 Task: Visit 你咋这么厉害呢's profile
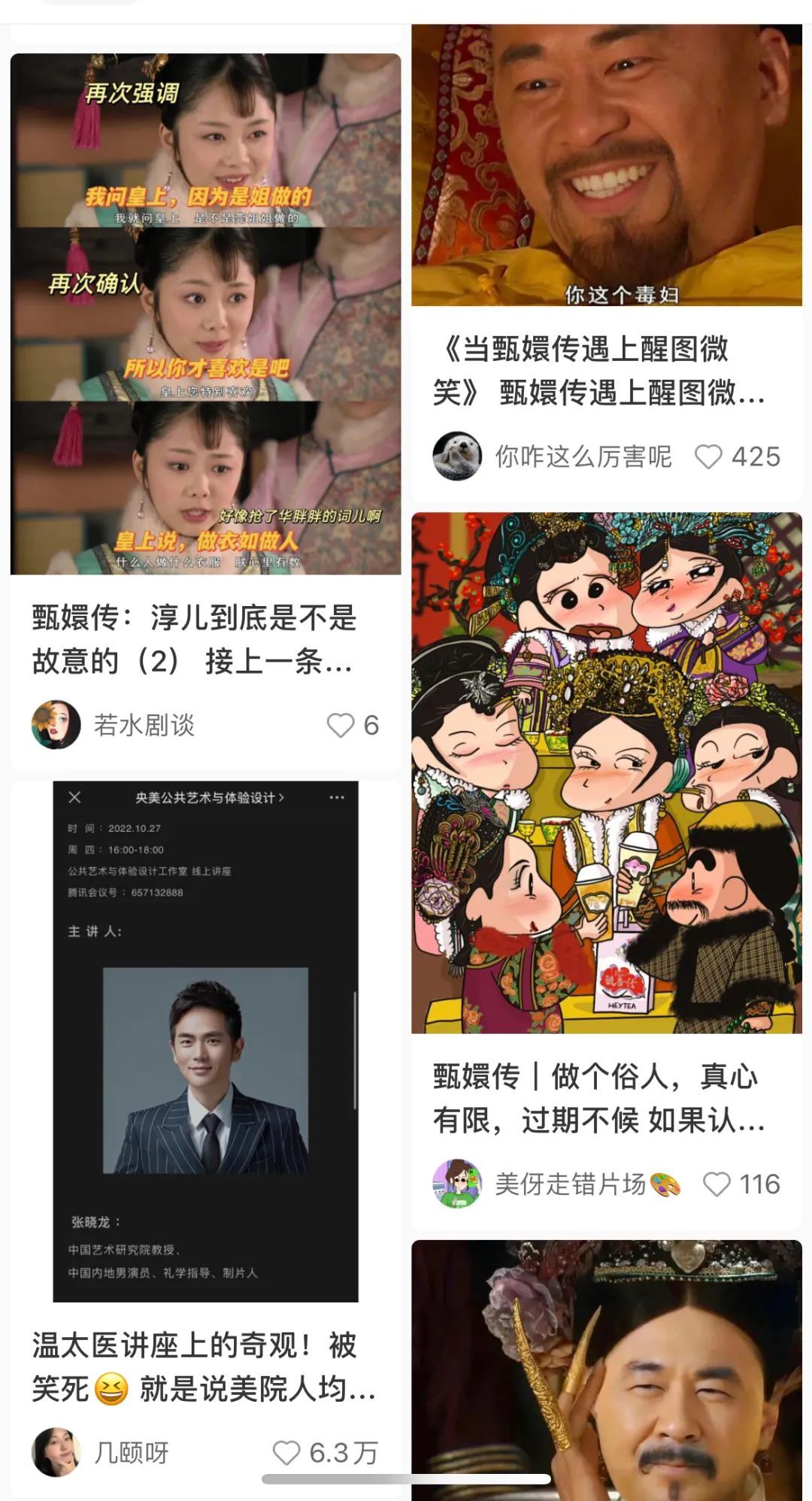(x=457, y=456)
